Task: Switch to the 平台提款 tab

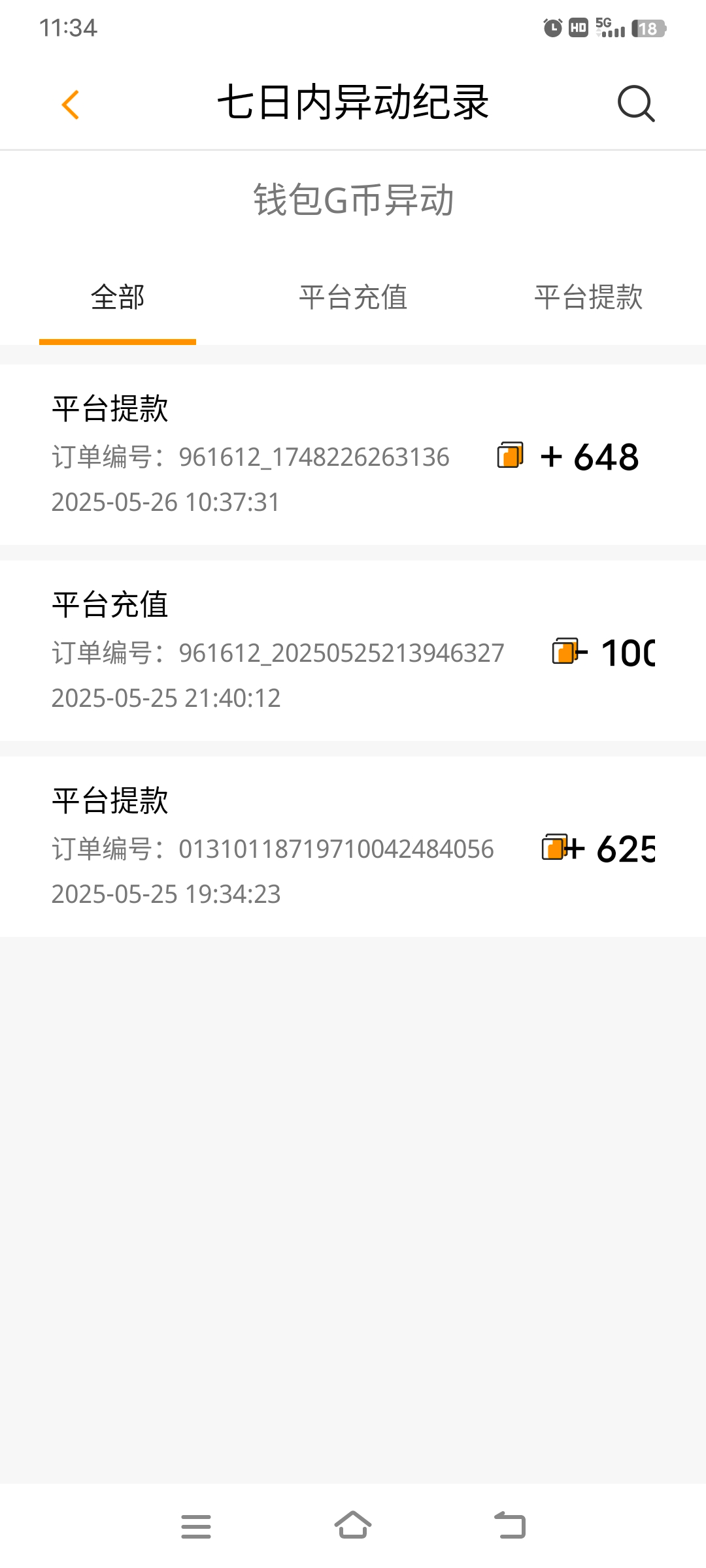Action: (588, 298)
